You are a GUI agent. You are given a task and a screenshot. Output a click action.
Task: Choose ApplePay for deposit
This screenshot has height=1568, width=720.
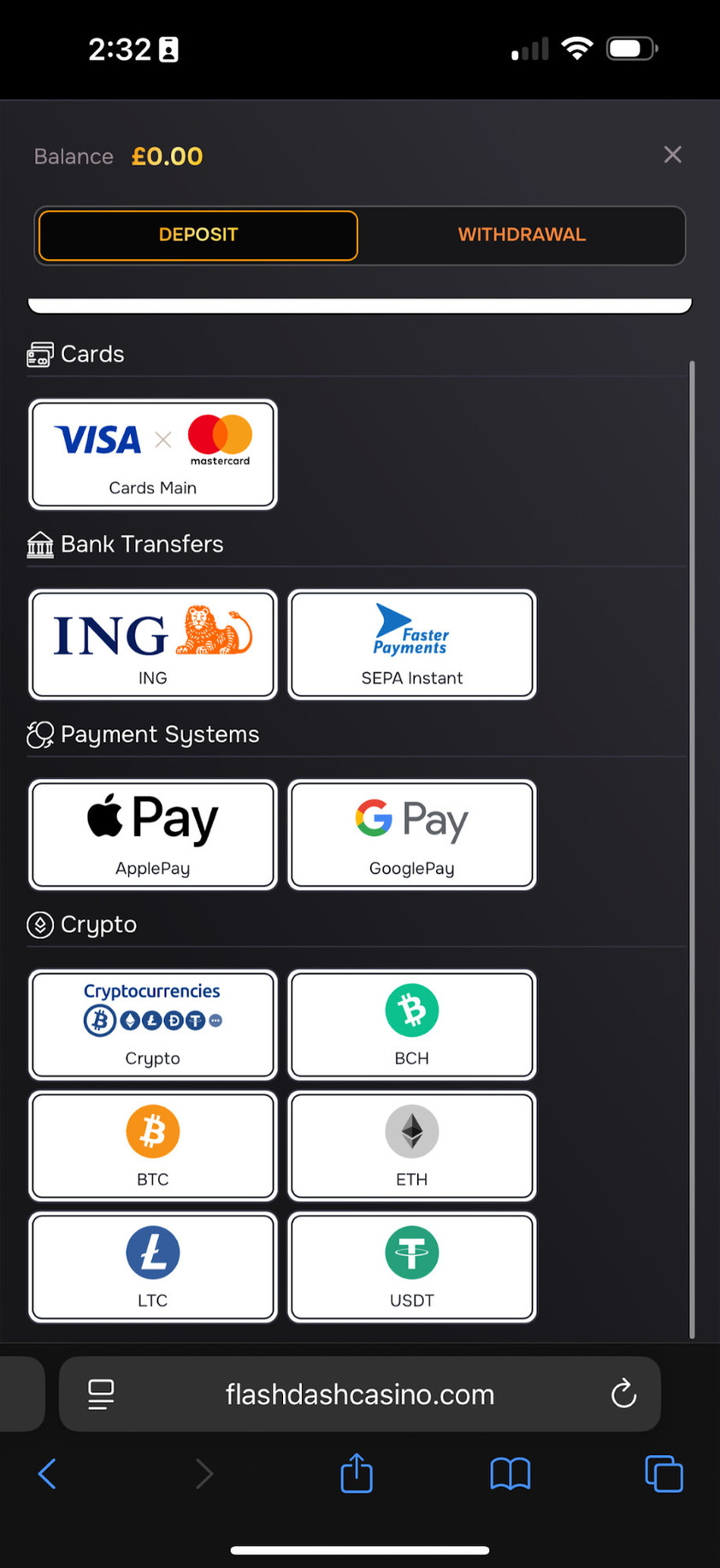coord(153,834)
